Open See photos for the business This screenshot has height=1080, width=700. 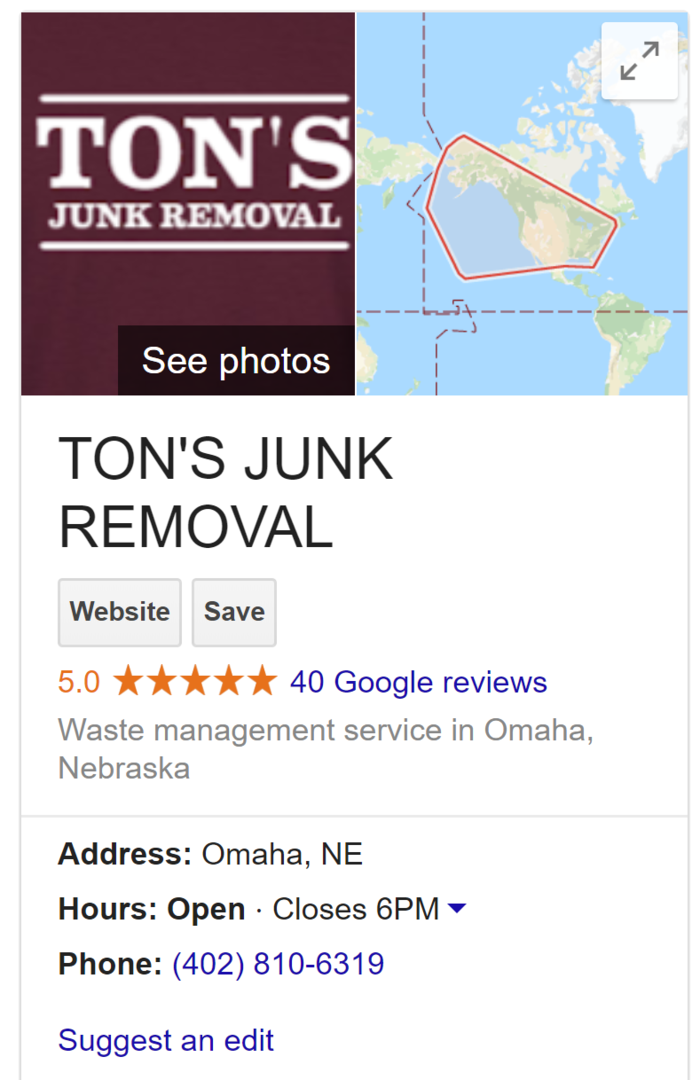pos(236,360)
